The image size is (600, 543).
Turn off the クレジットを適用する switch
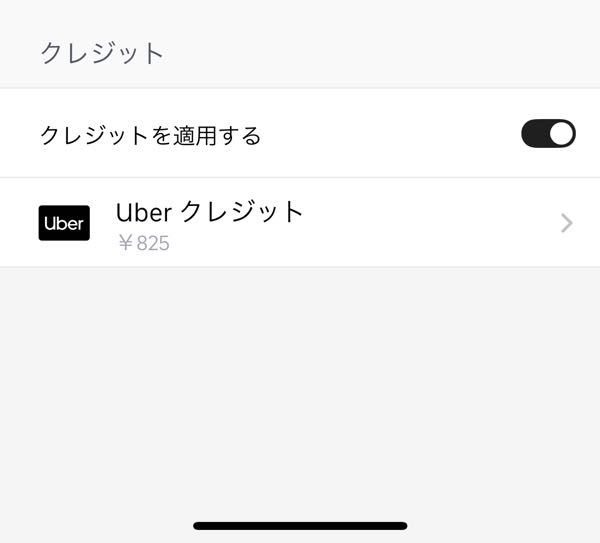(x=548, y=134)
